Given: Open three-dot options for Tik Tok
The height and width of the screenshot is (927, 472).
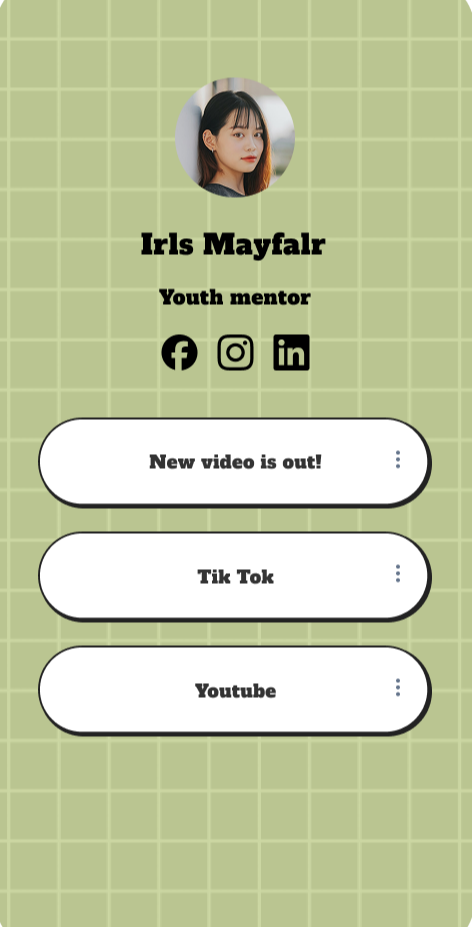Looking at the screenshot, I should pyautogui.click(x=397, y=573).
